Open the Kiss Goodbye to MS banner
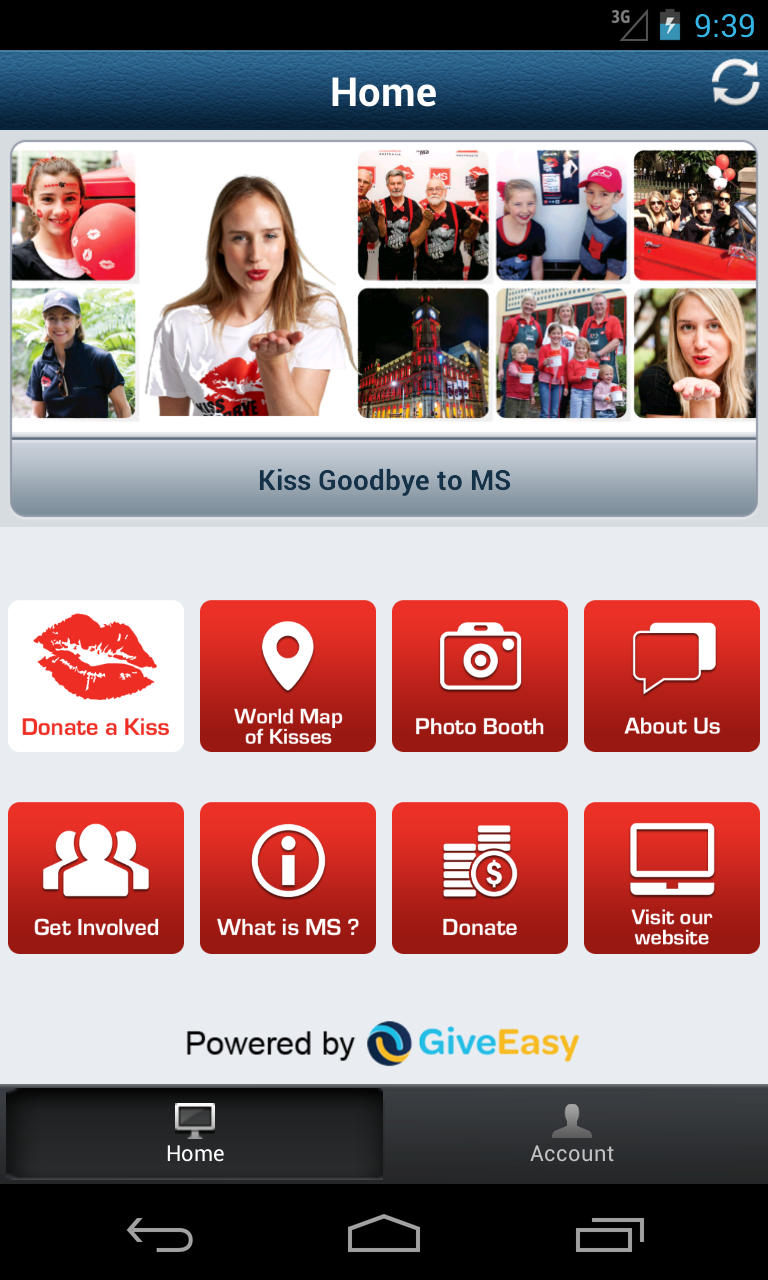Viewport: 768px width, 1280px height. pos(384,480)
